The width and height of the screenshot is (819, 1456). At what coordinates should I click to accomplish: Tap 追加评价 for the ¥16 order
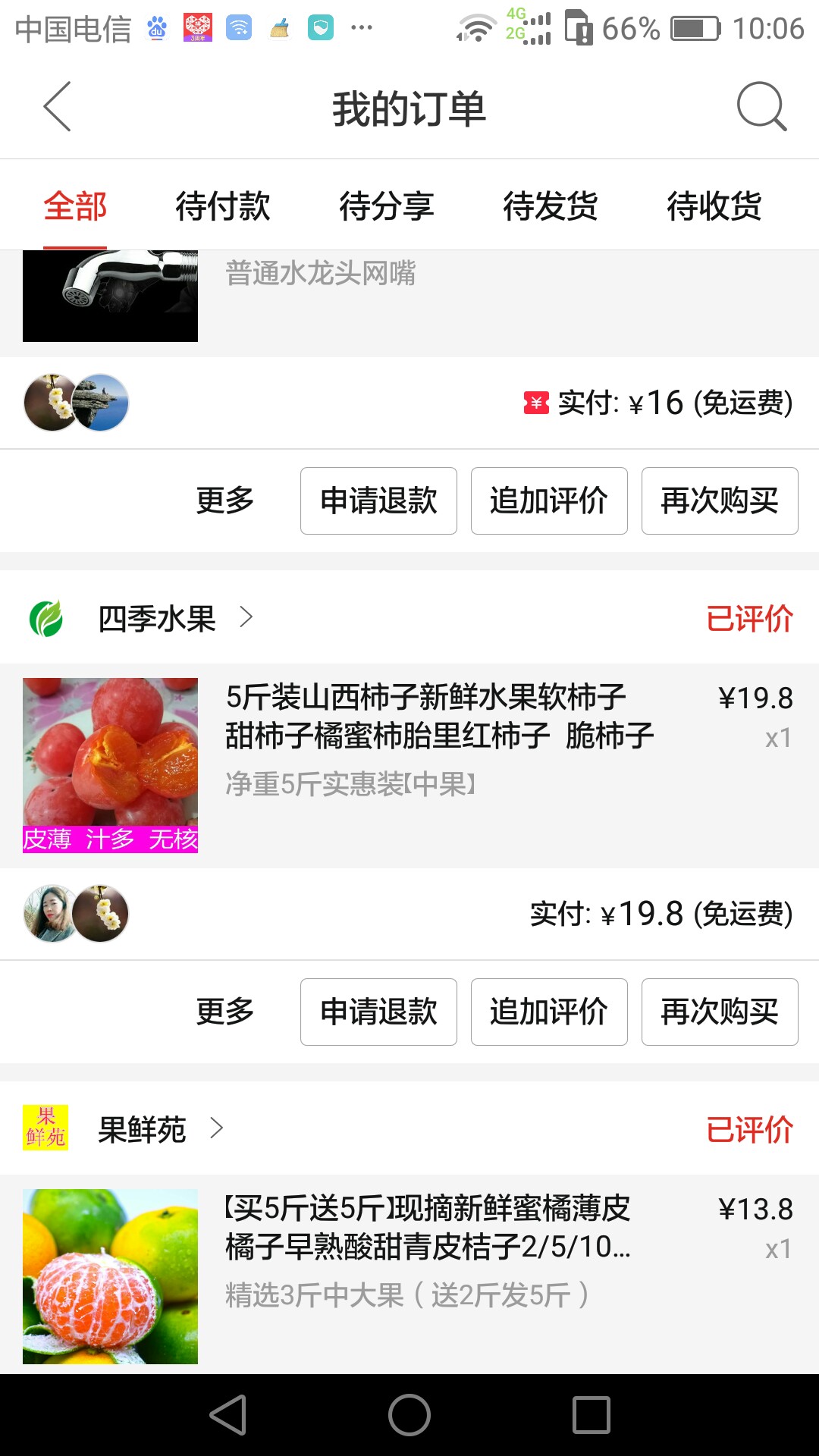click(x=549, y=500)
